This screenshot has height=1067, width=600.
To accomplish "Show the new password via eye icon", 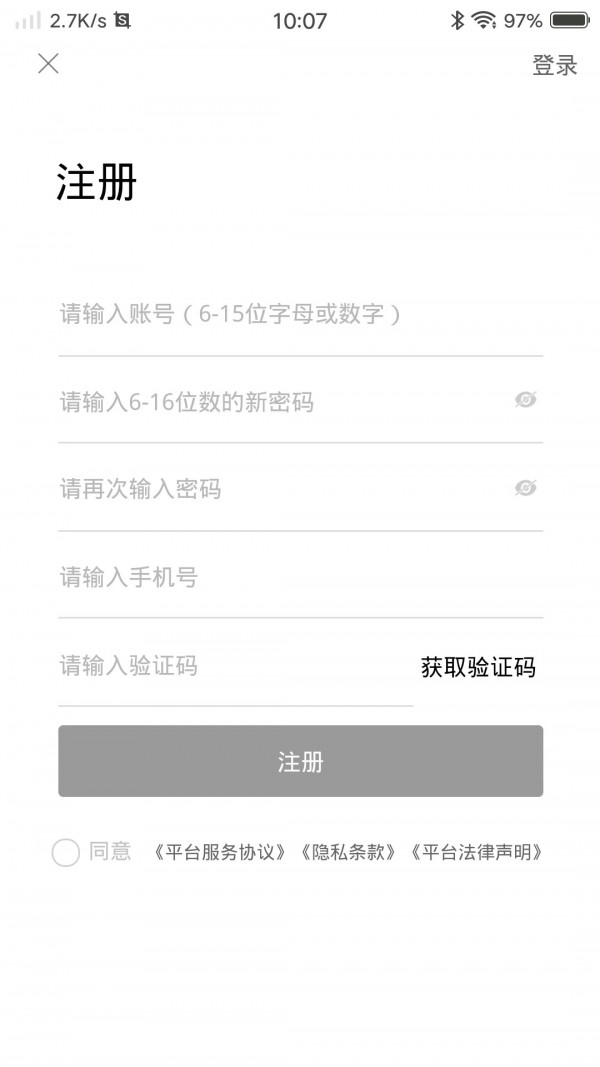I will (x=525, y=400).
